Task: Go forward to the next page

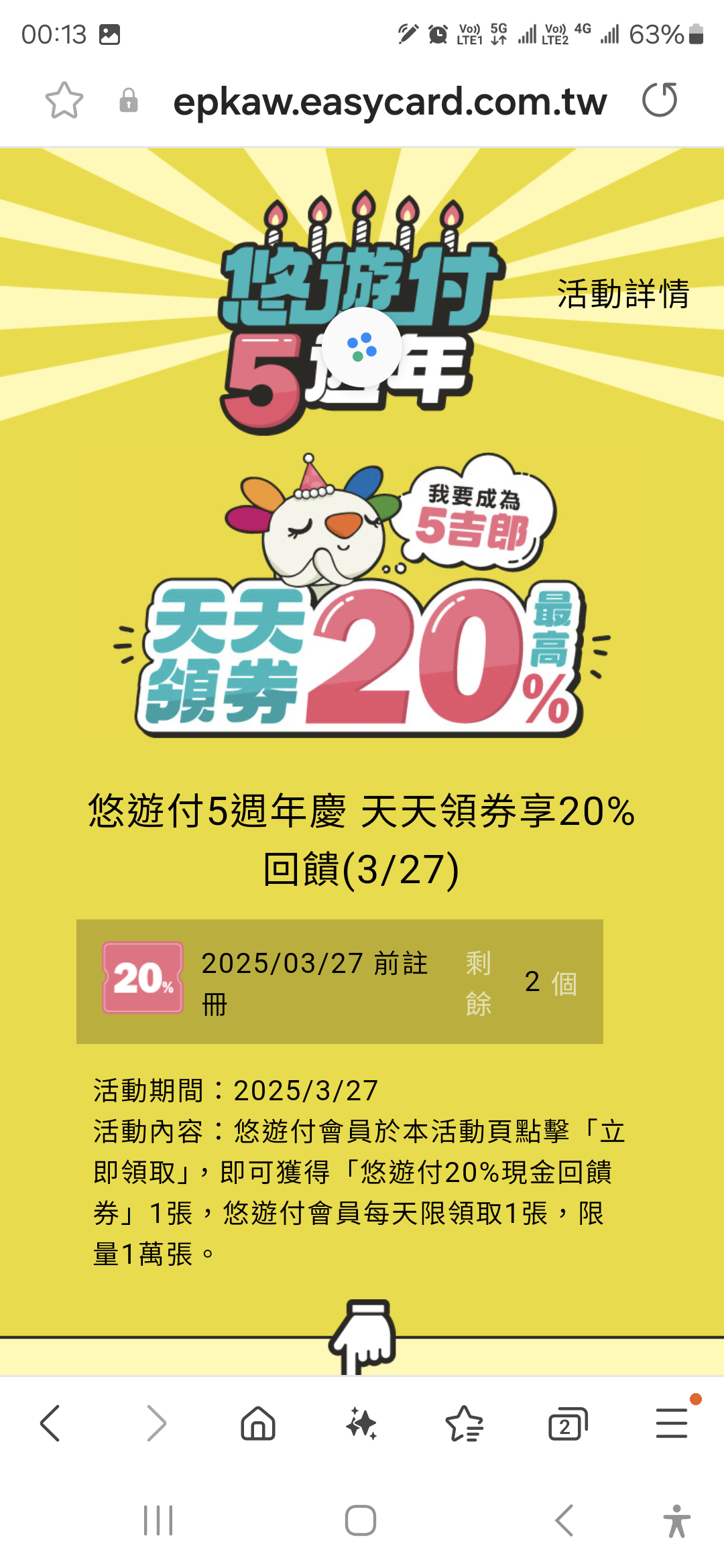Action: (156, 1423)
